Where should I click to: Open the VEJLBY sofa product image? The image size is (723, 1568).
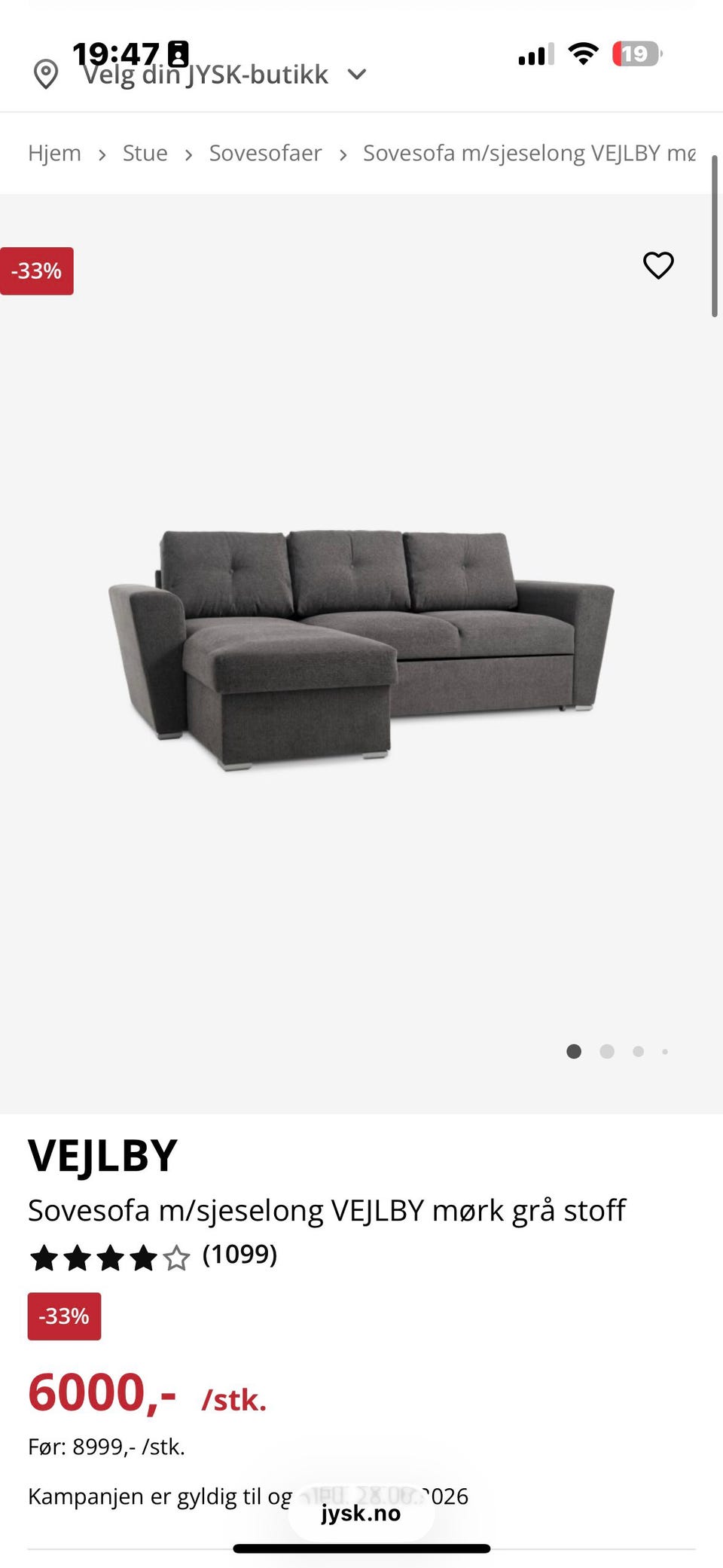coord(361,651)
